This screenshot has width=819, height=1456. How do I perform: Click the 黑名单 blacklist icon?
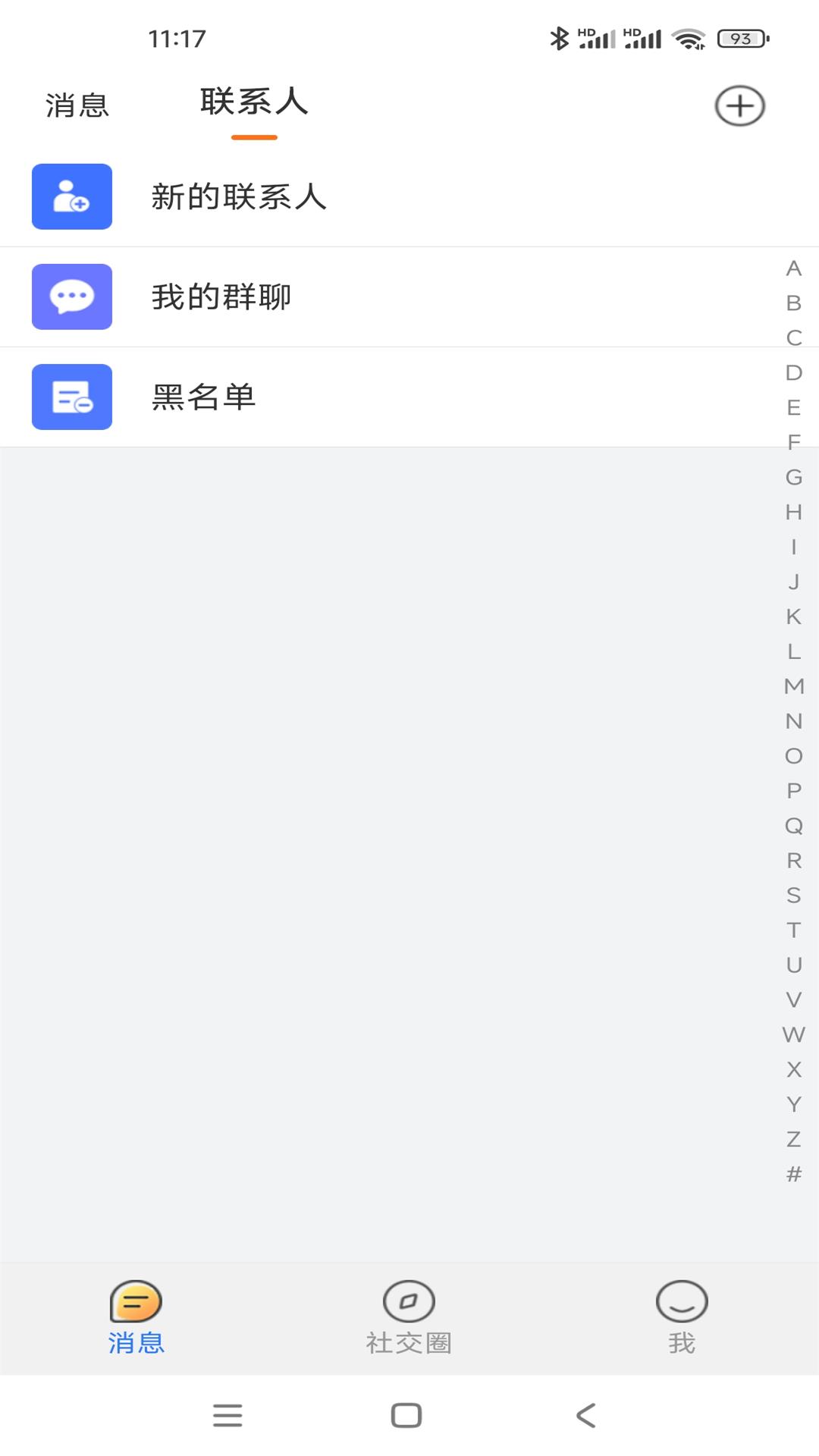point(71,397)
